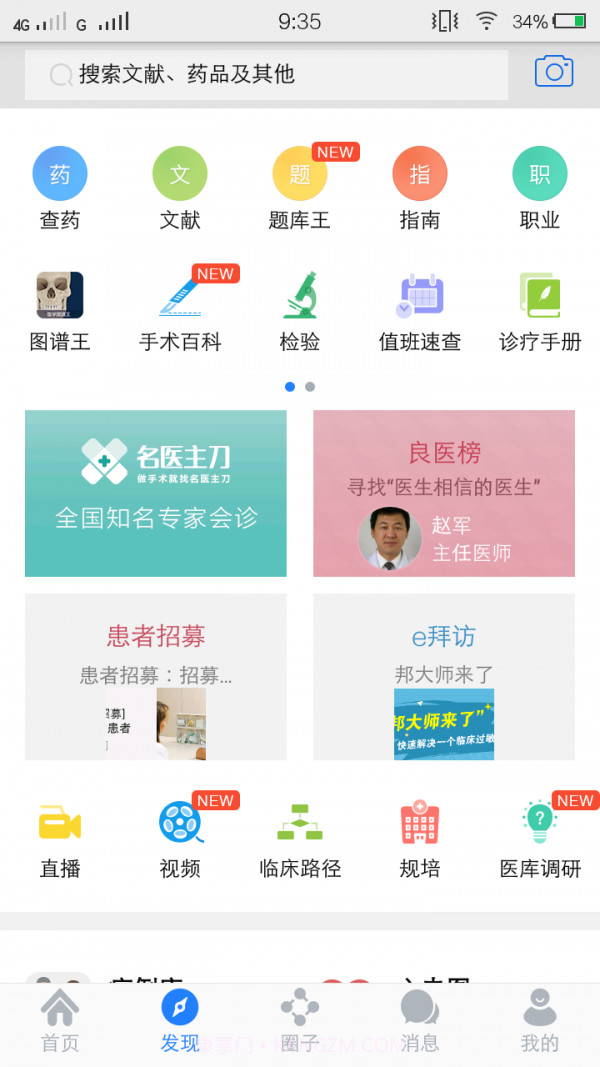The image size is (600, 1067).
Task: Open the 名医主刀 banner card
Action: pos(156,493)
